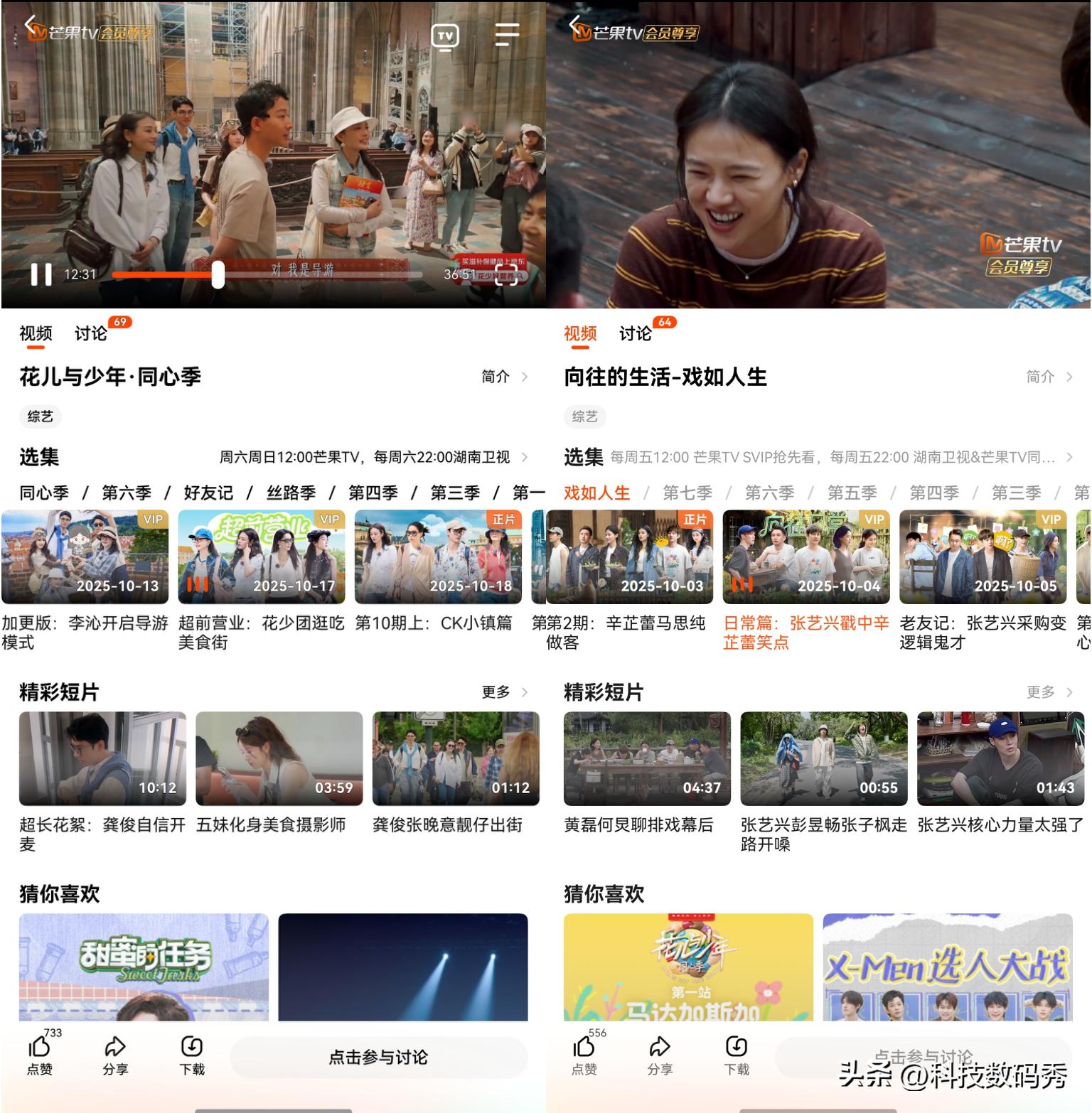This screenshot has height=1113, width=1092.
Task: Watch the clip 黄磊何炅聊排戏幕后
Action: pyautogui.click(x=647, y=759)
